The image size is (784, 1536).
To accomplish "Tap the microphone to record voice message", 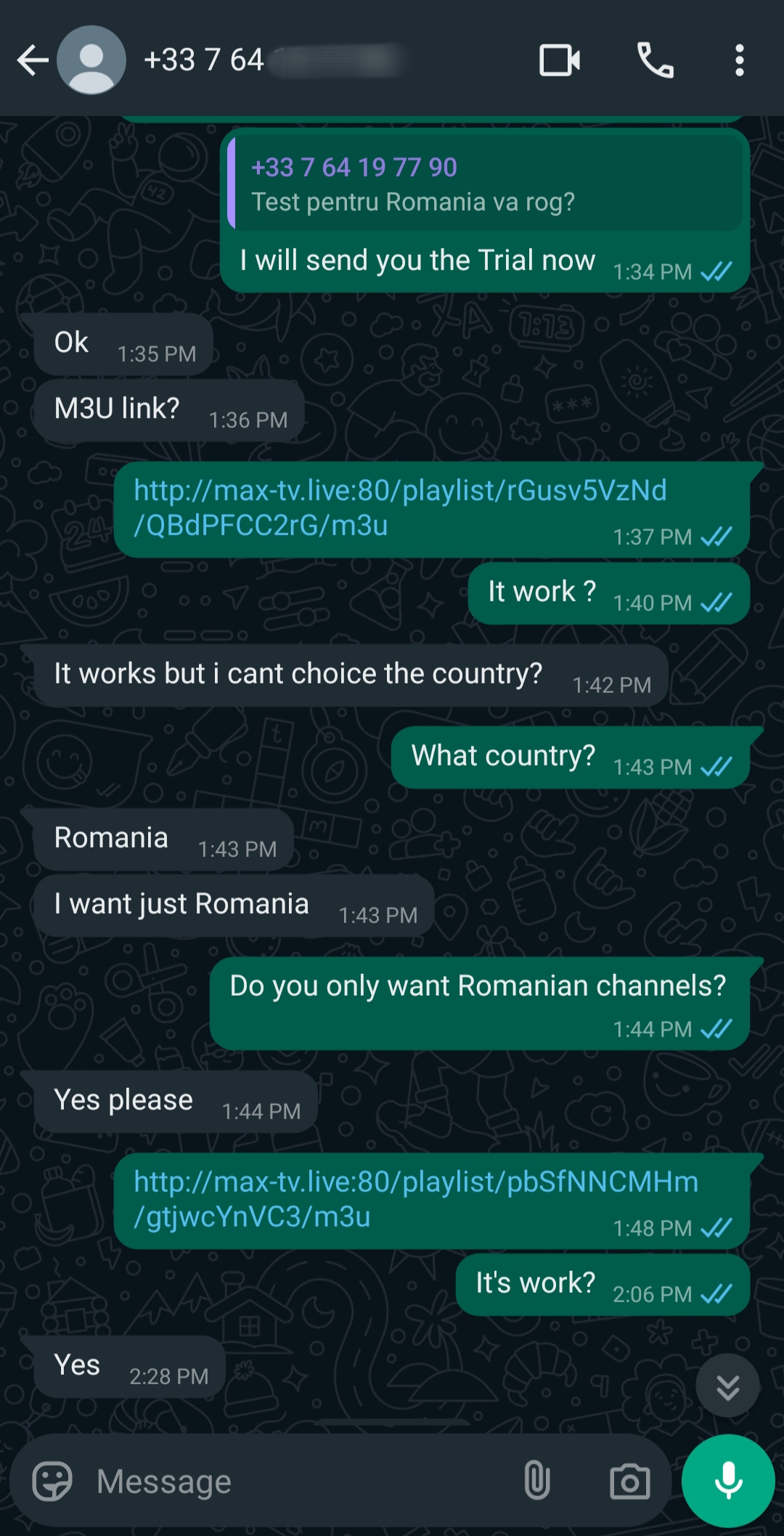I will (728, 1481).
